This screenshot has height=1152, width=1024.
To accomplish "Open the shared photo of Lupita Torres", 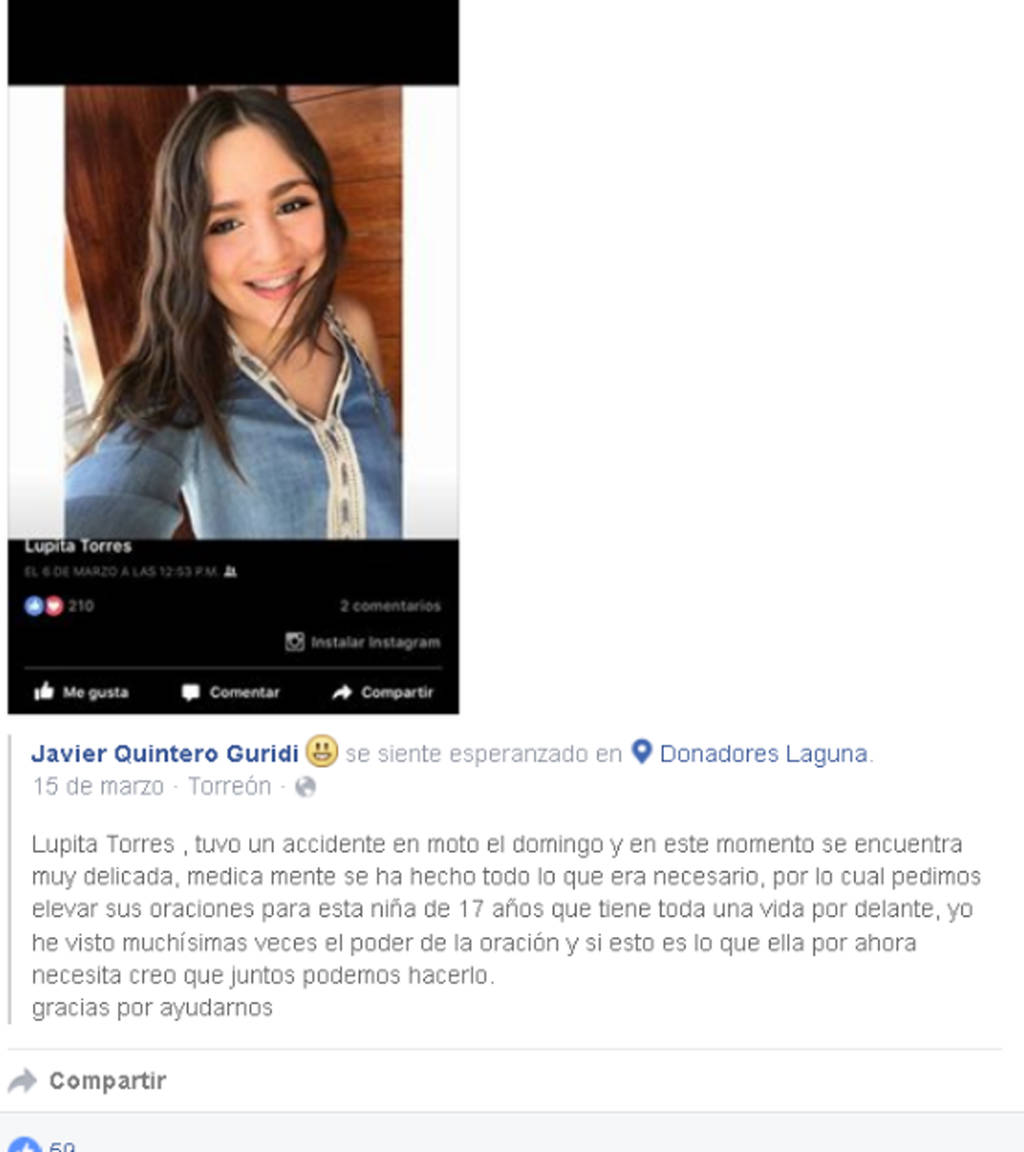I will (x=233, y=312).
